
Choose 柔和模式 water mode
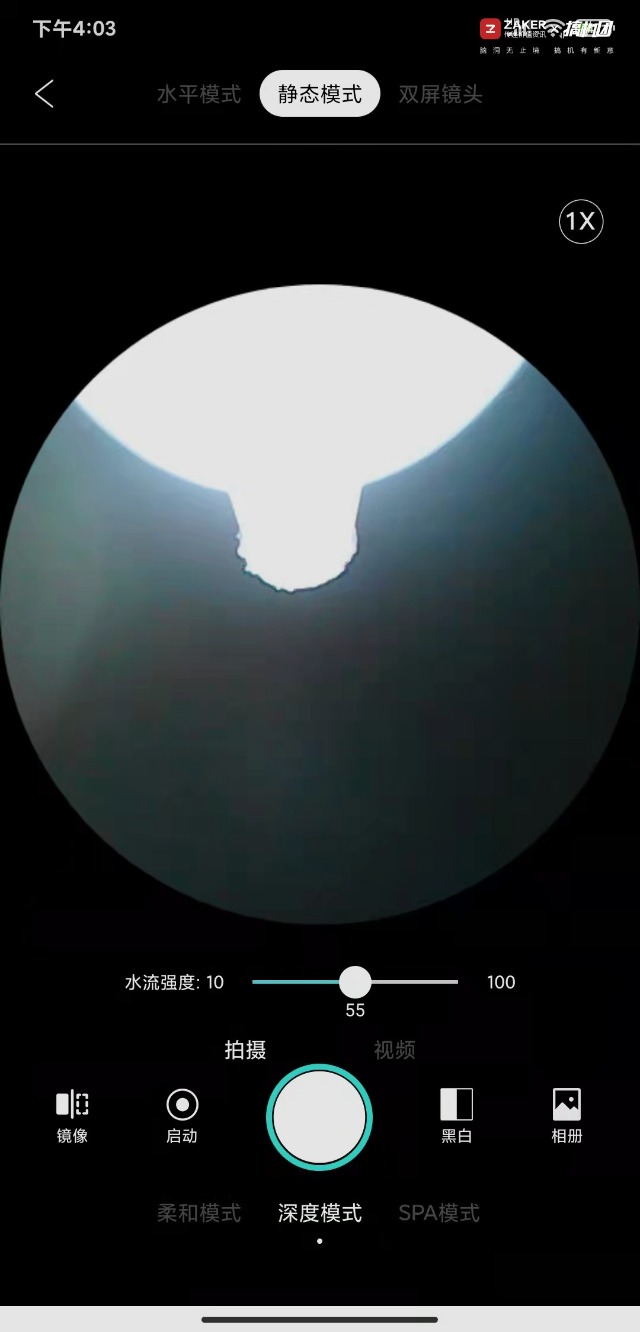pos(199,1213)
